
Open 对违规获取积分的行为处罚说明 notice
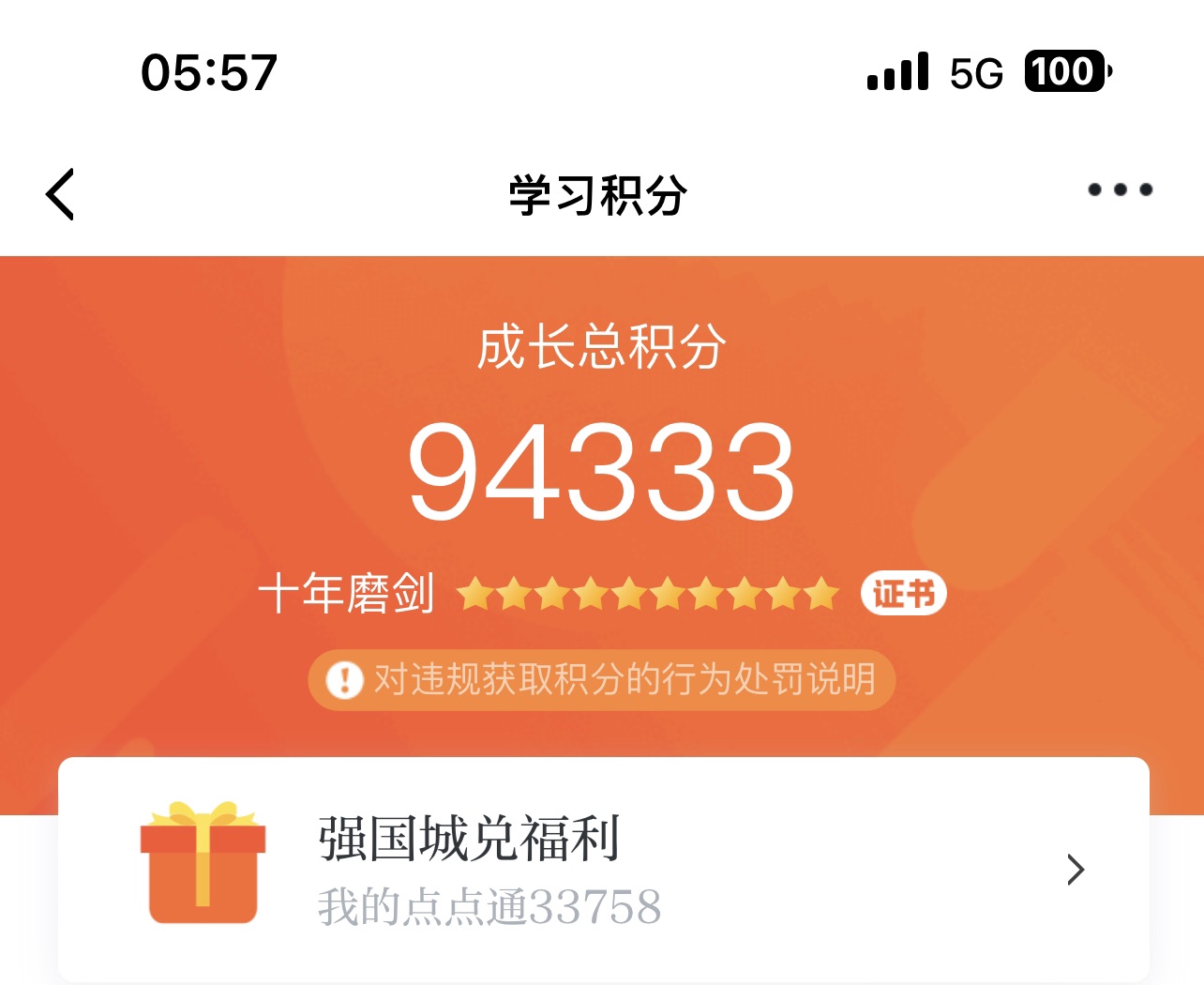point(601,679)
